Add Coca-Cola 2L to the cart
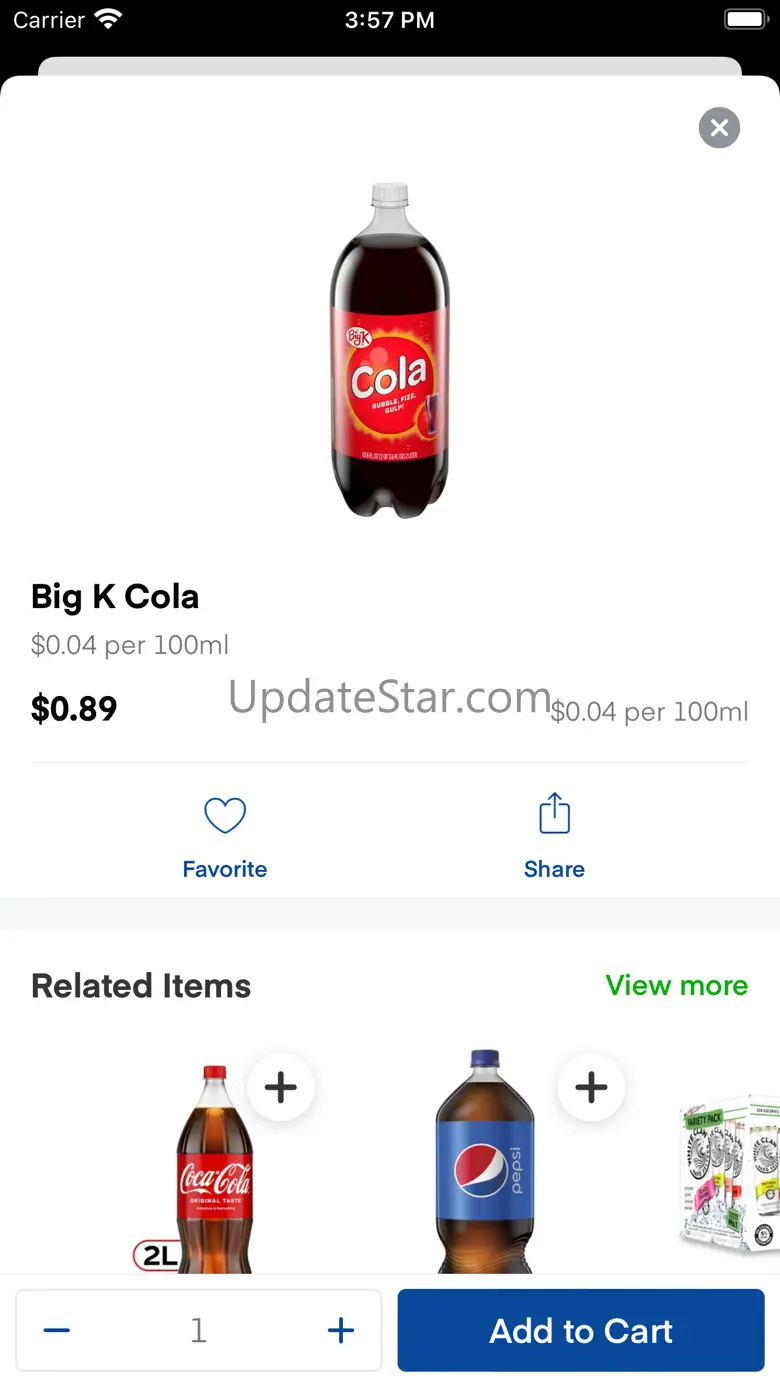The height and width of the screenshot is (1387, 780). click(280, 1087)
